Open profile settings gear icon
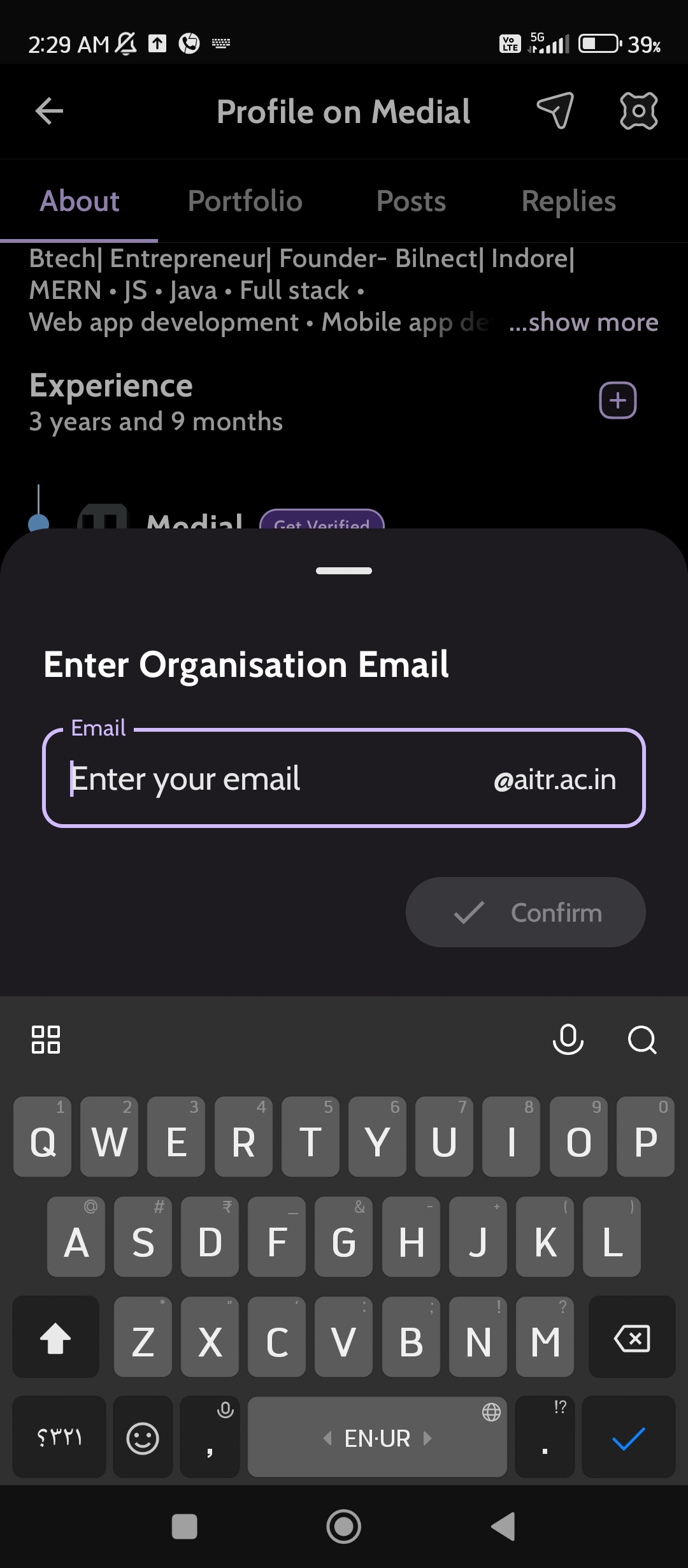This screenshot has height=1568, width=688. point(638,111)
